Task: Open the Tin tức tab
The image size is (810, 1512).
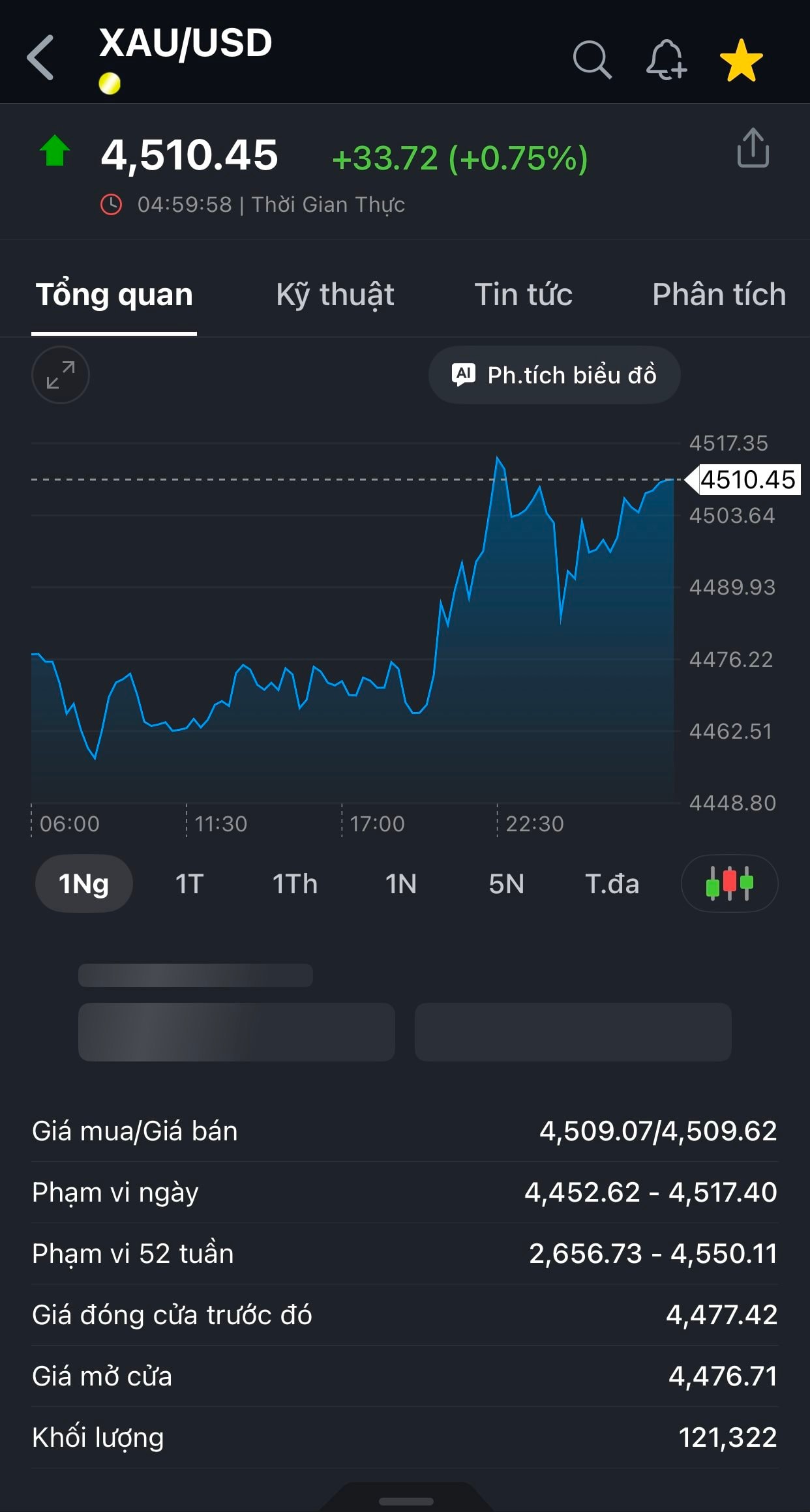Action: click(x=523, y=295)
